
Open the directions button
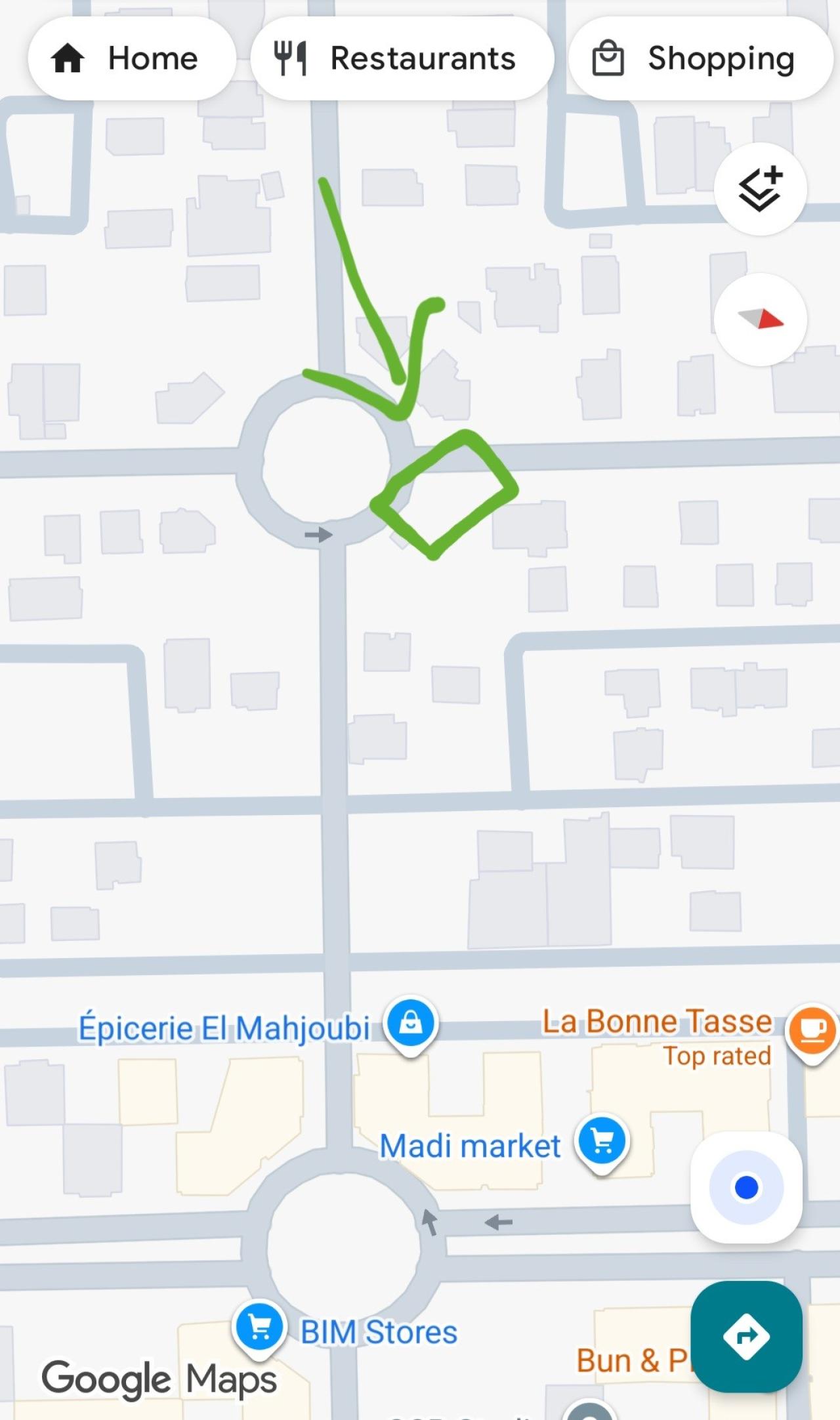click(x=746, y=1336)
